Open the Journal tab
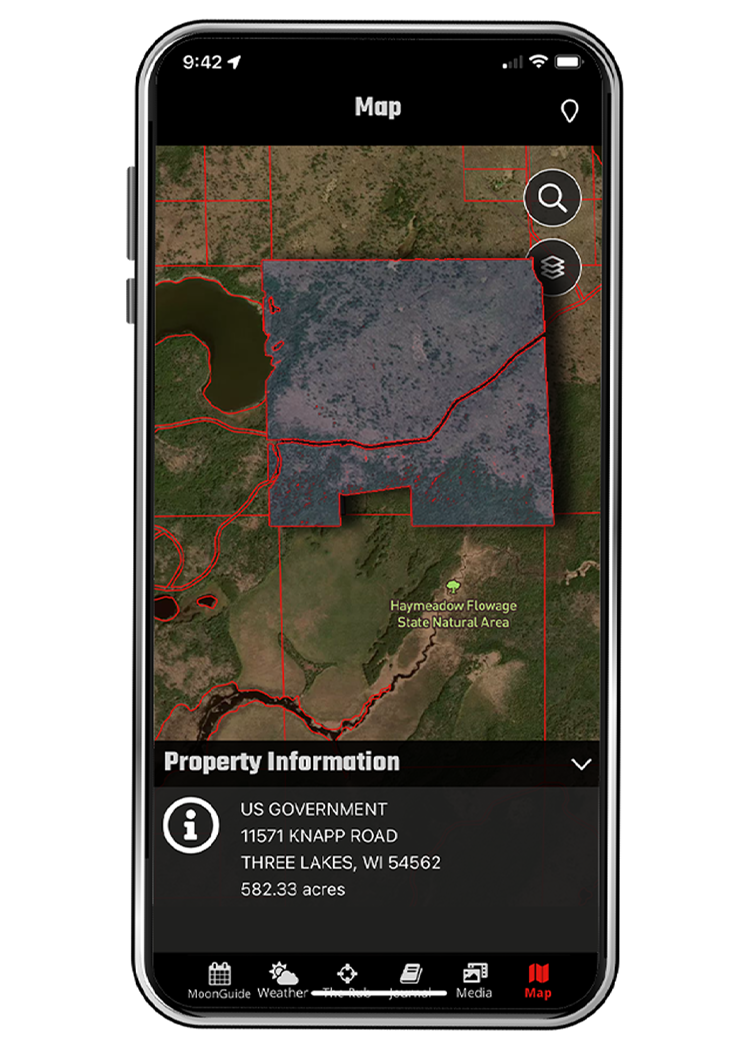This screenshot has height=1050, width=750. 410,980
